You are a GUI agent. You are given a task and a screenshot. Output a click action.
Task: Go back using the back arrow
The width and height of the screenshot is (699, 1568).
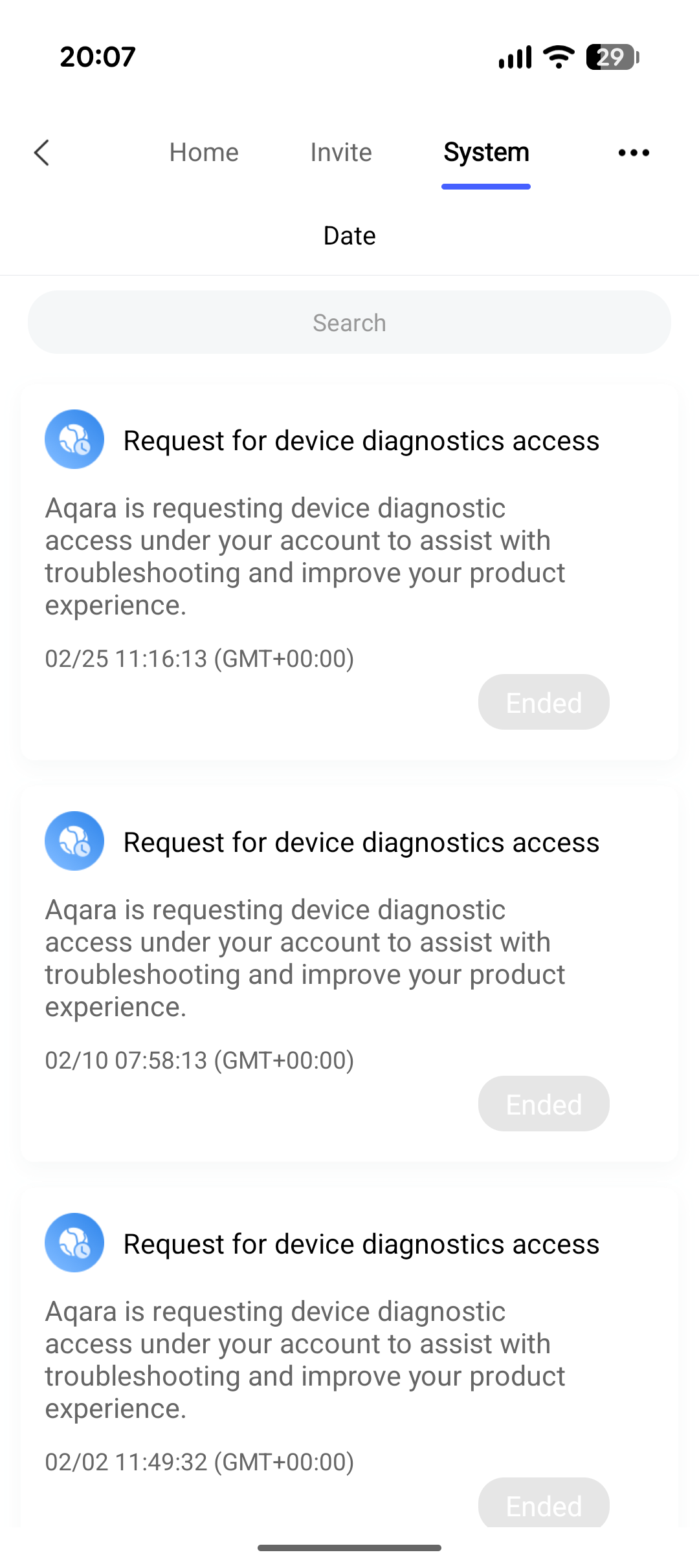pyautogui.click(x=42, y=153)
